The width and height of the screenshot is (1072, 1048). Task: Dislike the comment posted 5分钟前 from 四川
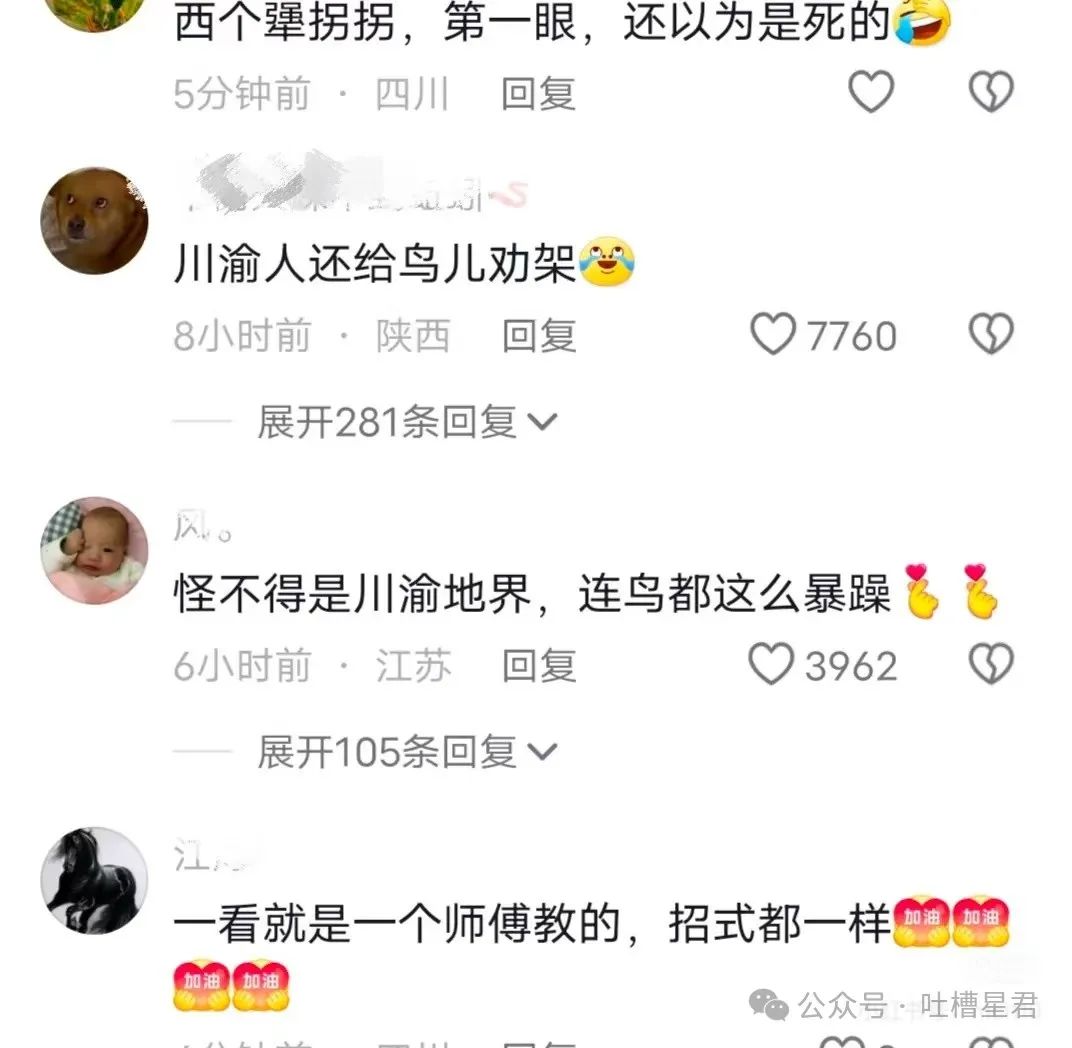(x=991, y=93)
